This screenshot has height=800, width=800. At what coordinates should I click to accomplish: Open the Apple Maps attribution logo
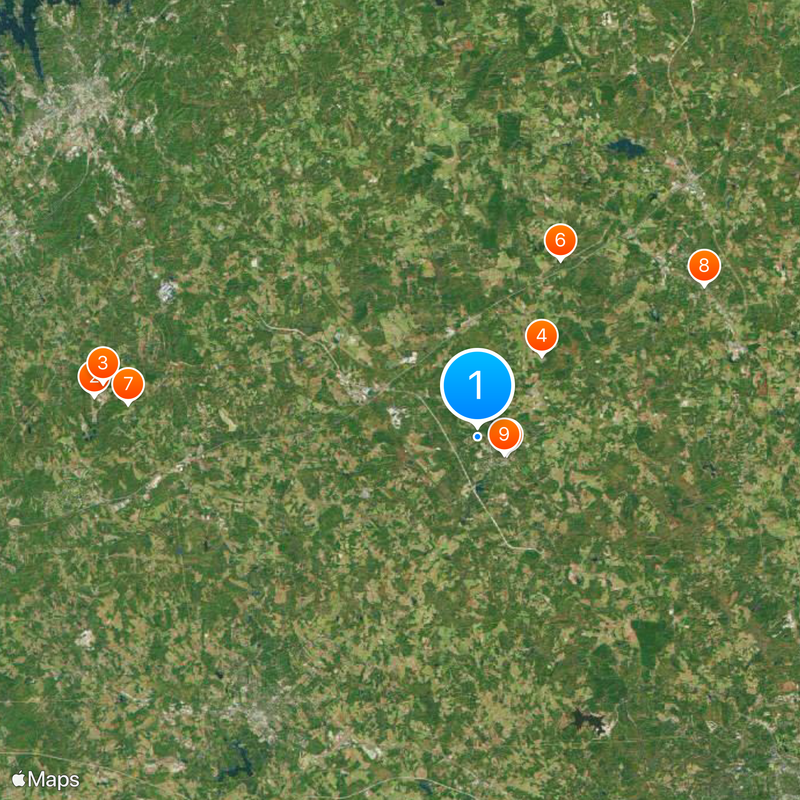pos(46,779)
